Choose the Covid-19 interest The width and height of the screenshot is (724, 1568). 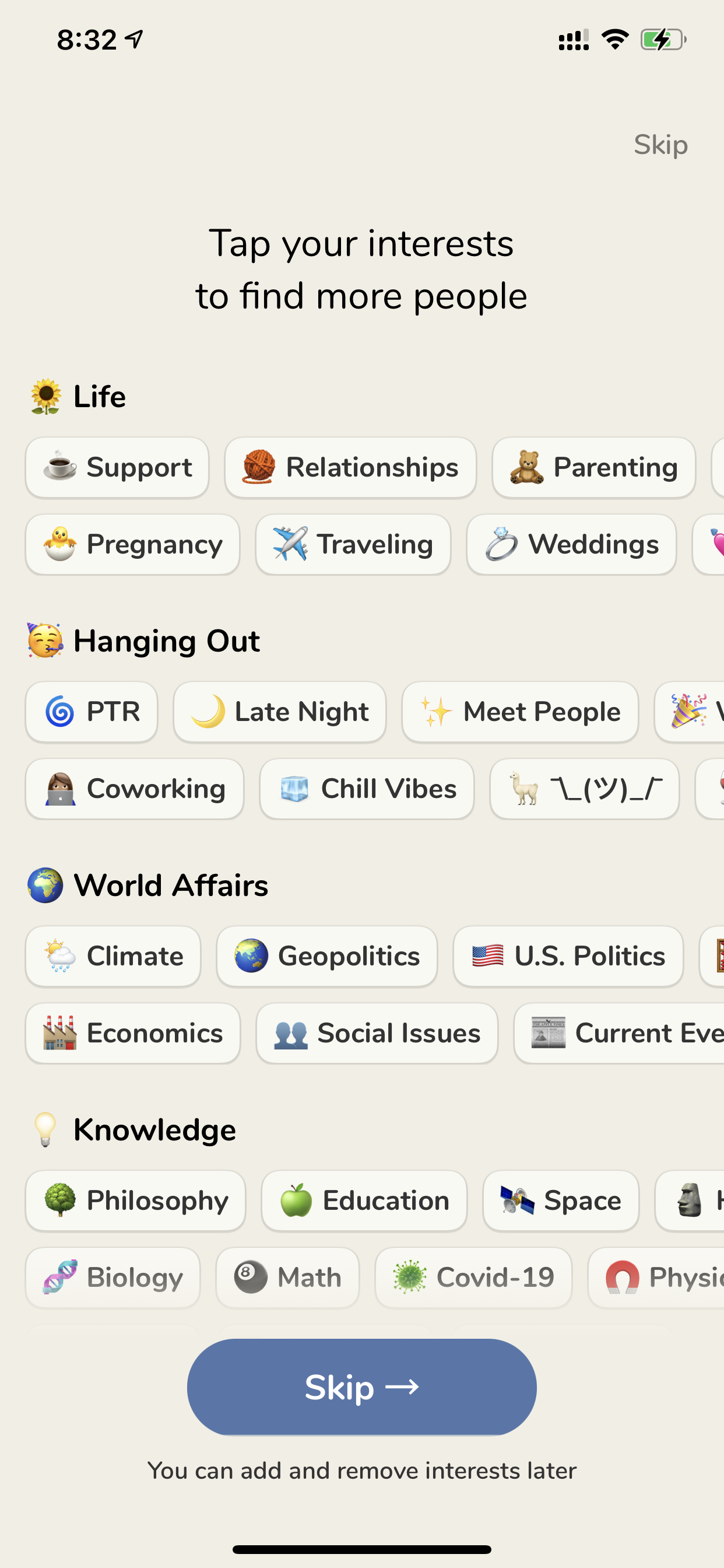tap(473, 1277)
